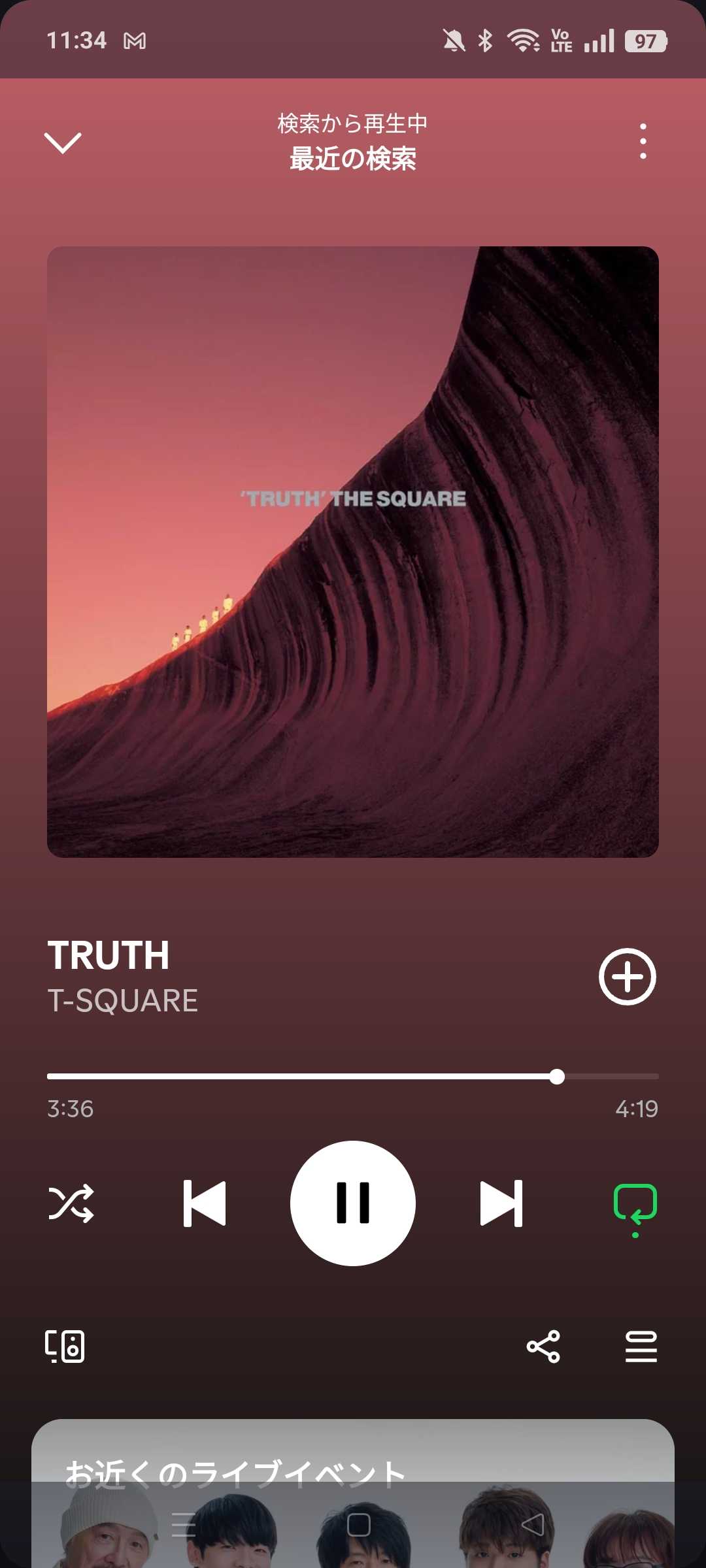Tap the TRUTH album cover art

(x=353, y=551)
